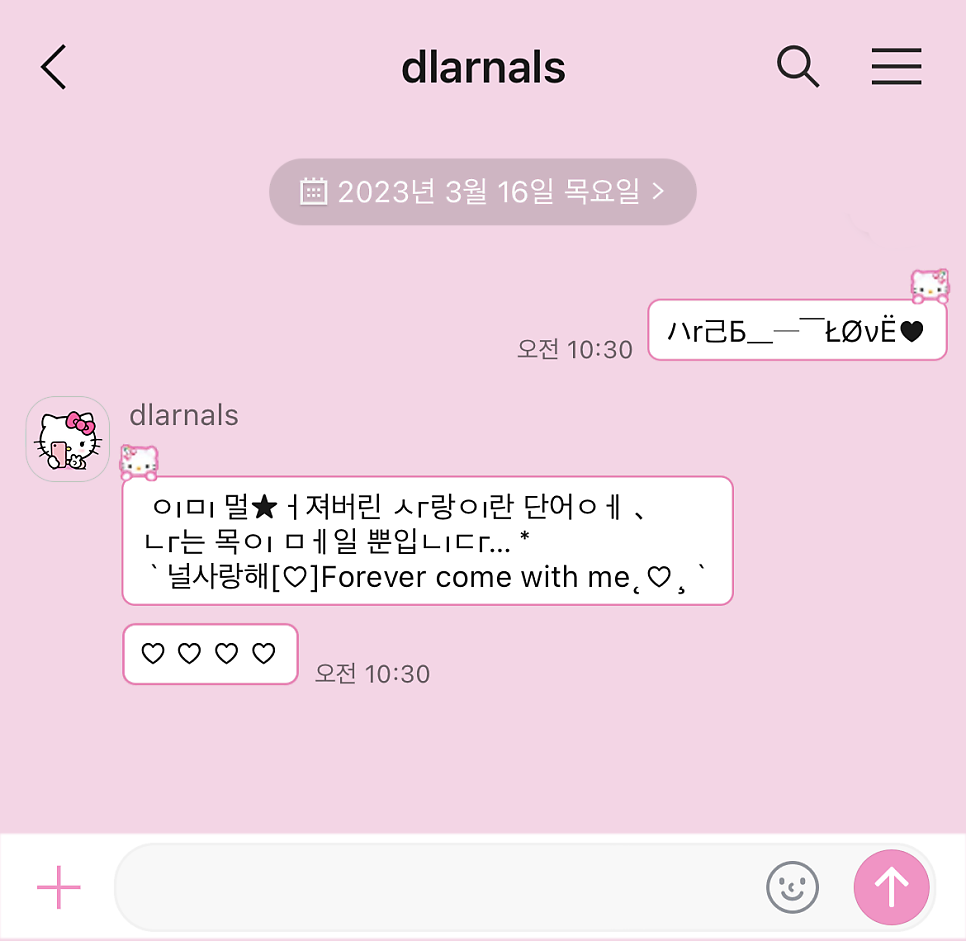Open the emoticon picker
Image resolution: width=966 pixels, height=941 pixels.
pos(792,887)
